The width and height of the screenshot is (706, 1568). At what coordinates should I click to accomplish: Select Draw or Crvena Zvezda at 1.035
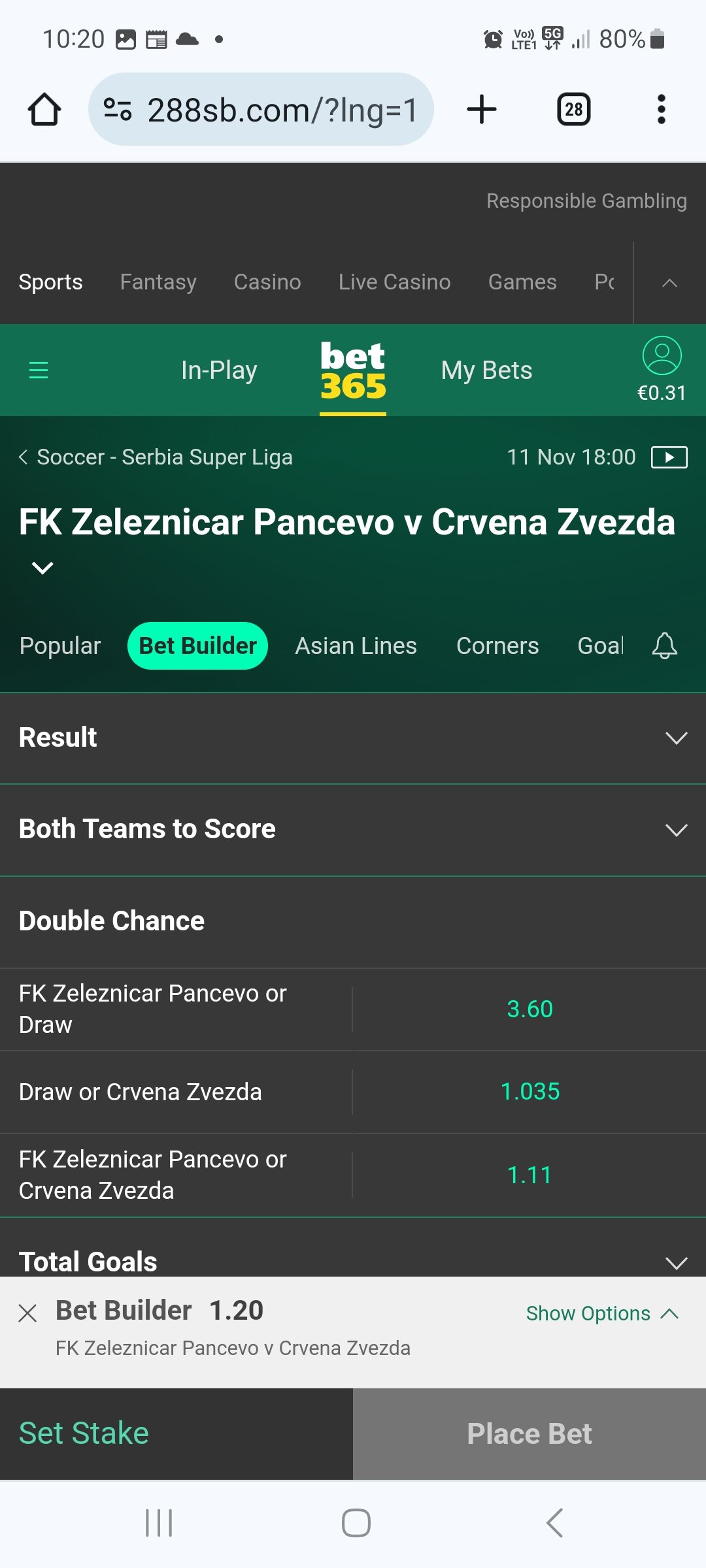[529, 1091]
